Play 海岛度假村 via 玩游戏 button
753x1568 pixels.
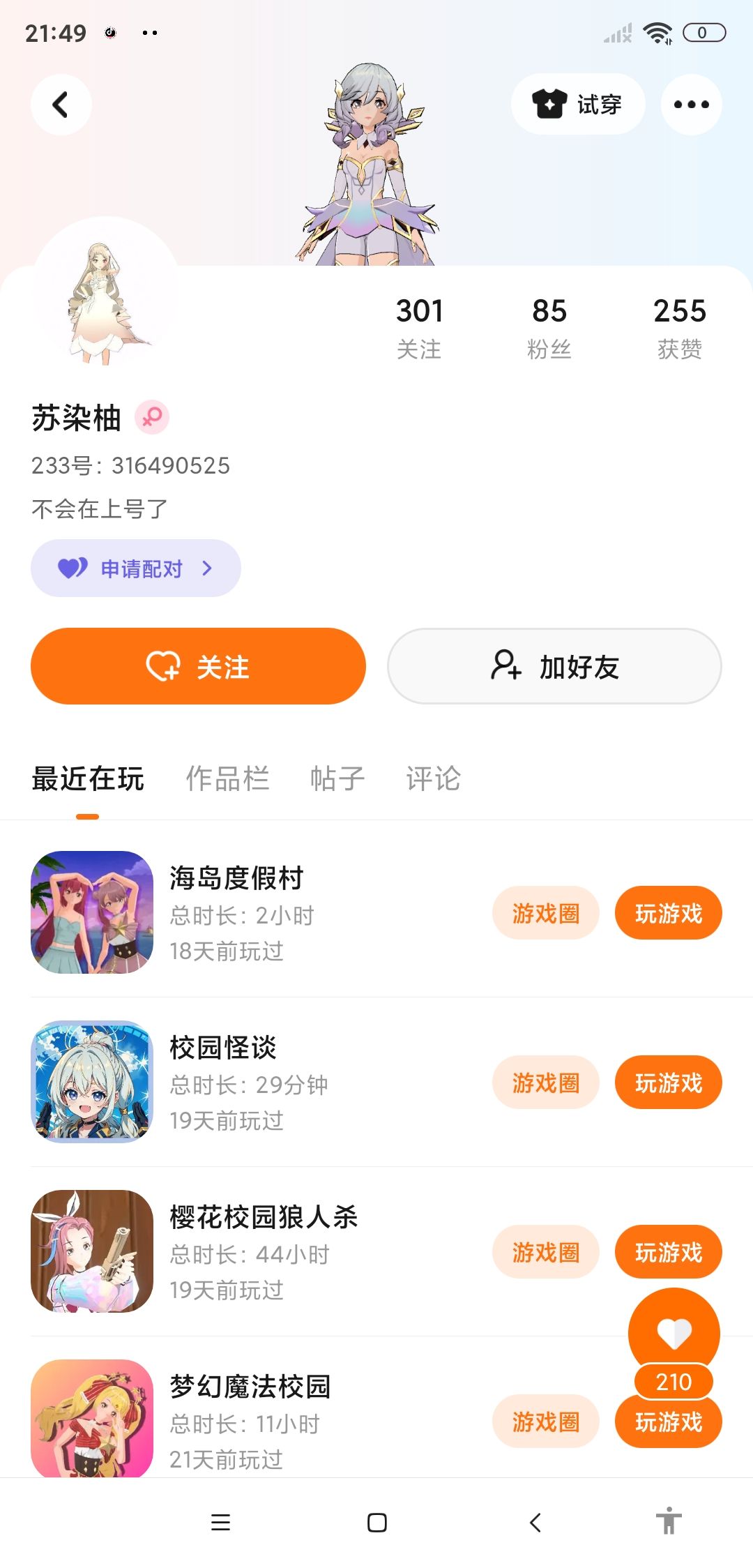tap(668, 913)
